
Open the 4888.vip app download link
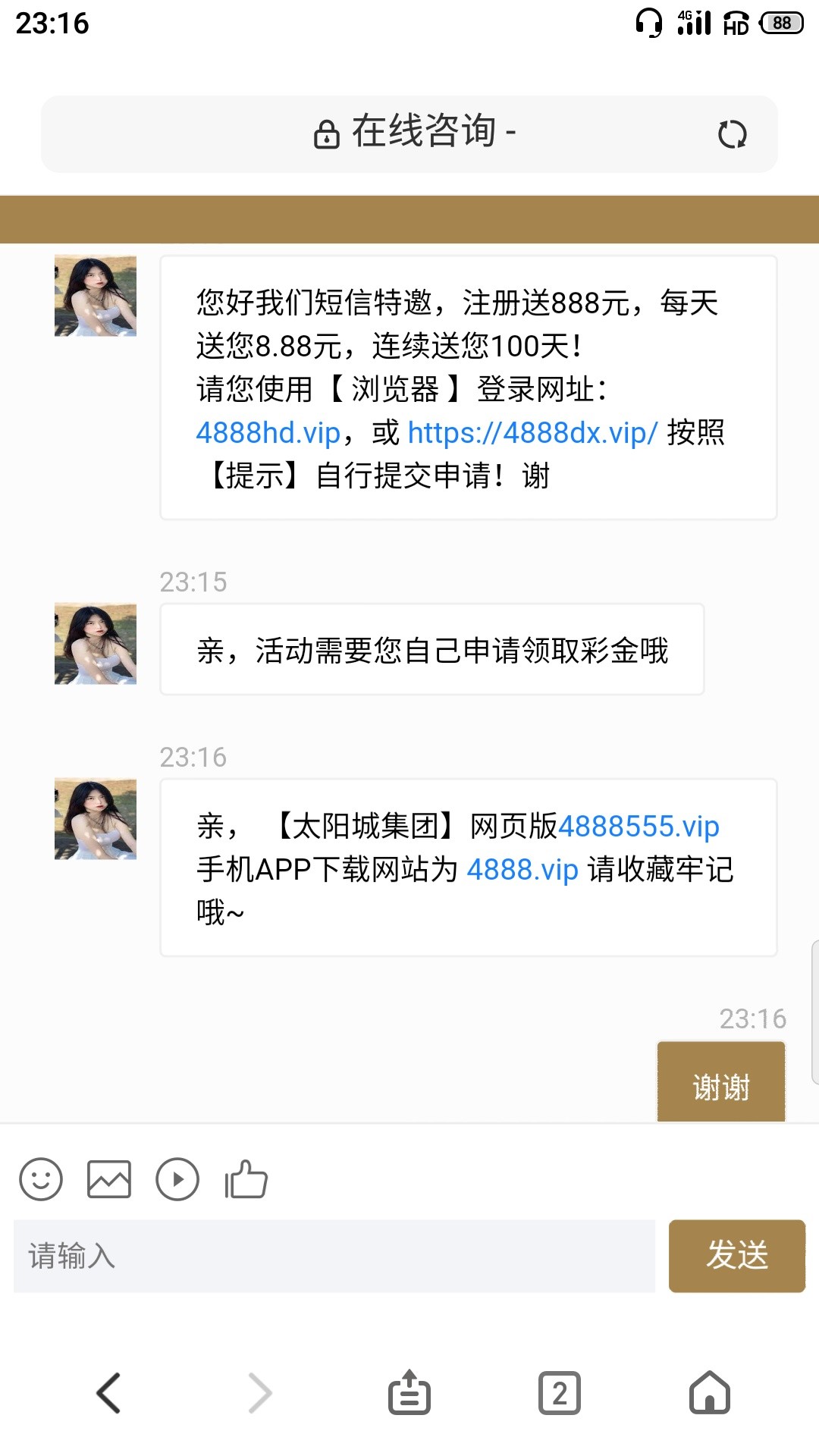pos(522,870)
